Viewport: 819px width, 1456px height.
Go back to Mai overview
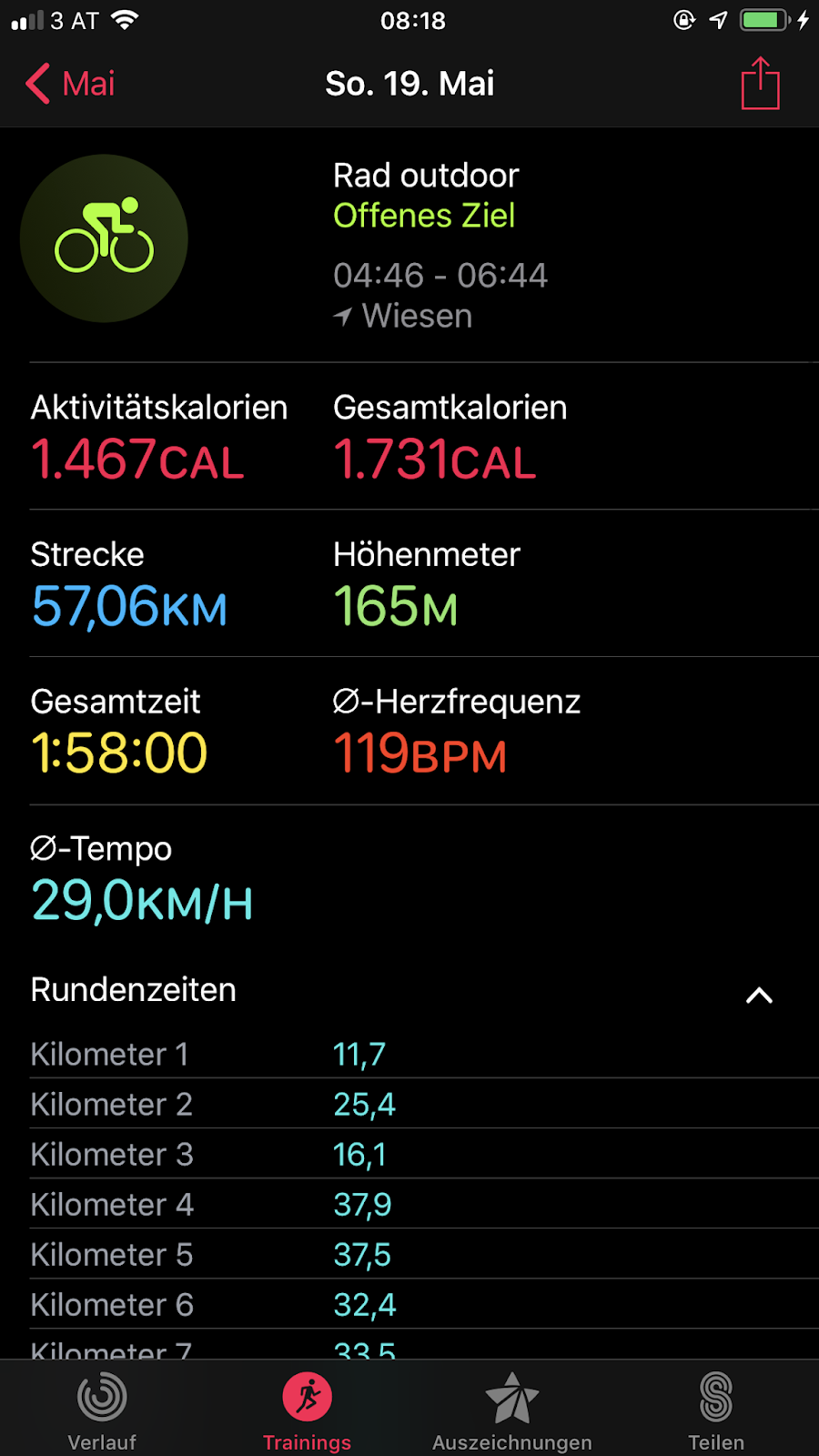coord(70,84)
